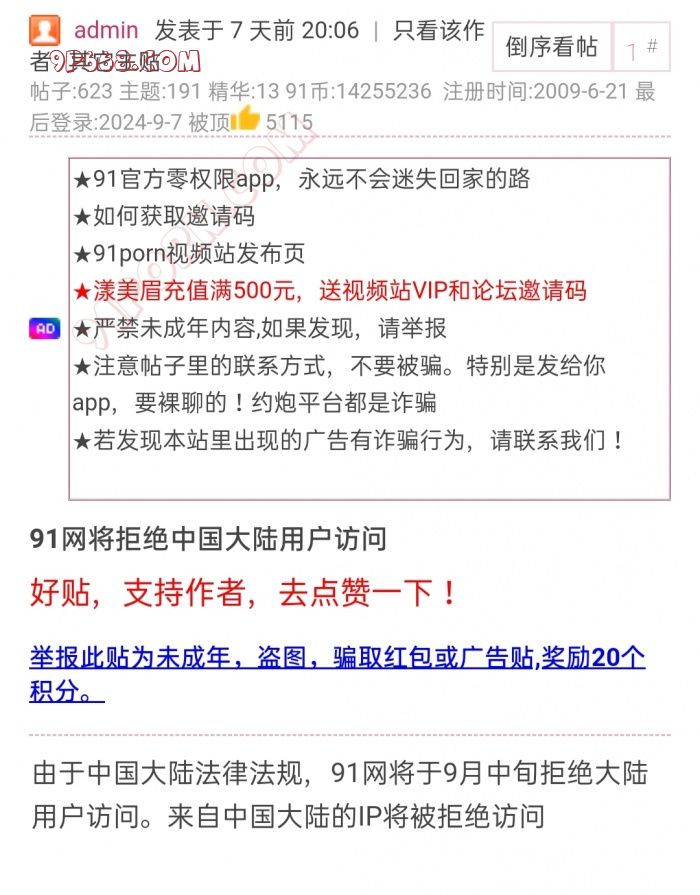Open the red 漾美眉充值满500元 link
Viewport: 700px width, 895px height.
[329, 291]
